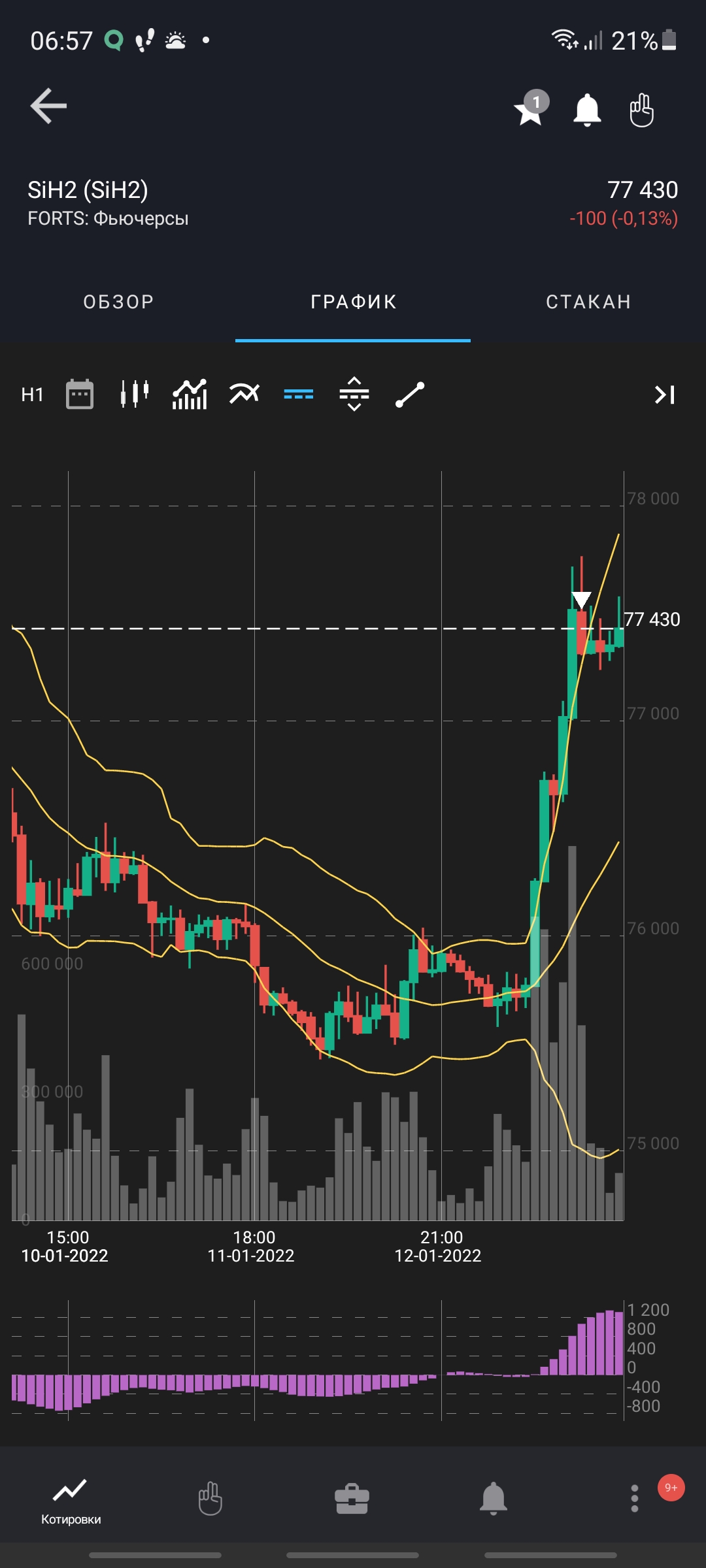Open the calendar date picker
This screenshot has width=706, height=1568.
coord(80,395)
